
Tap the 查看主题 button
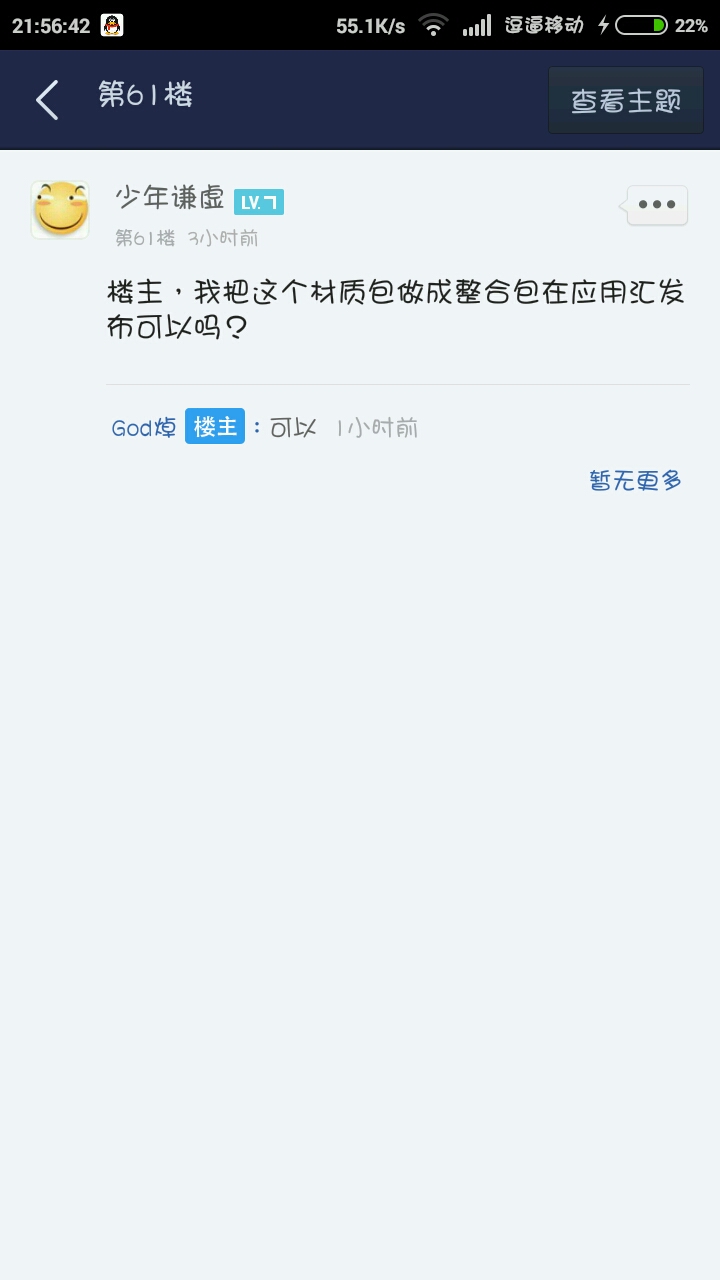[626, 101]
